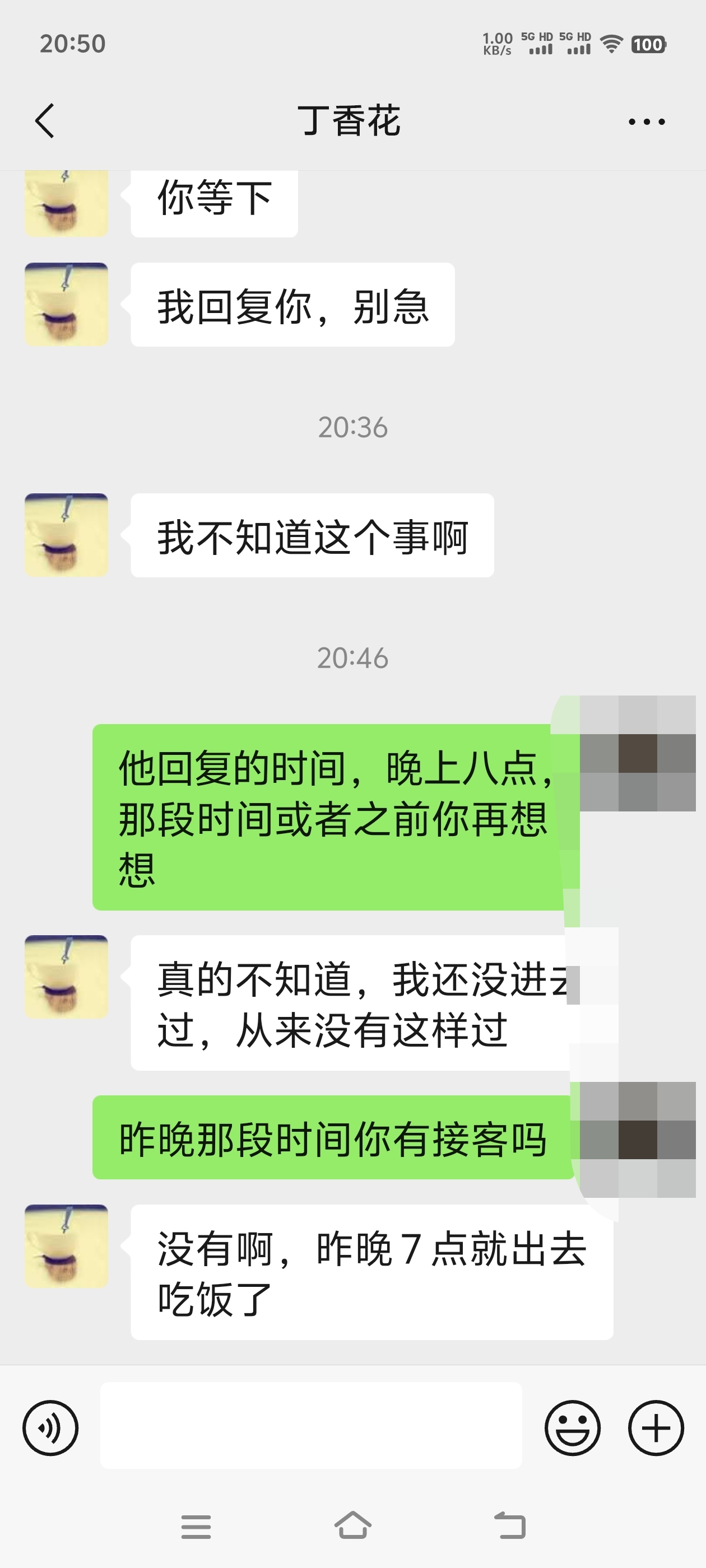Open the recent apps menu
Screen dimensions: 706x1568
click(x=196, y=1527)
